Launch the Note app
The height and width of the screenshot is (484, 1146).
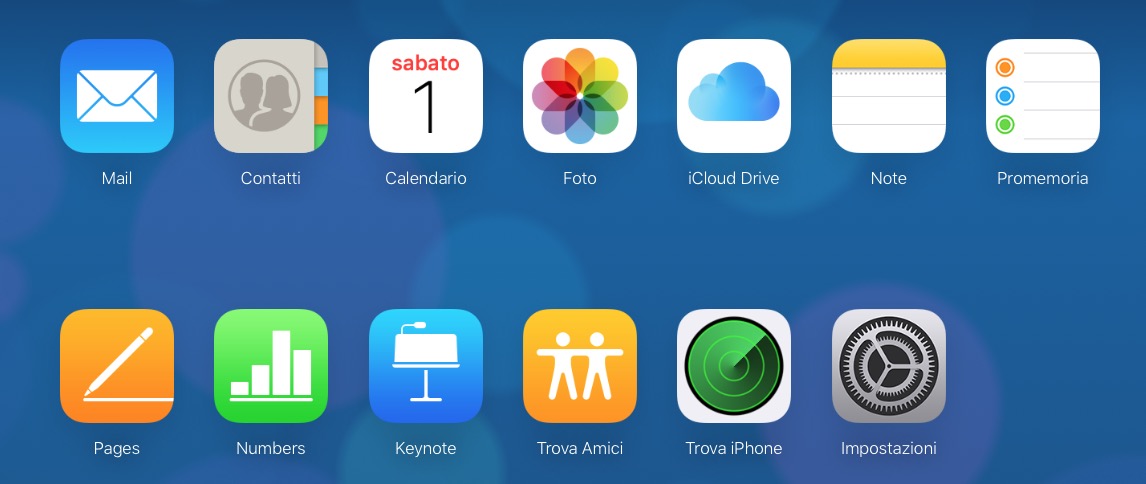coord(889,96)
